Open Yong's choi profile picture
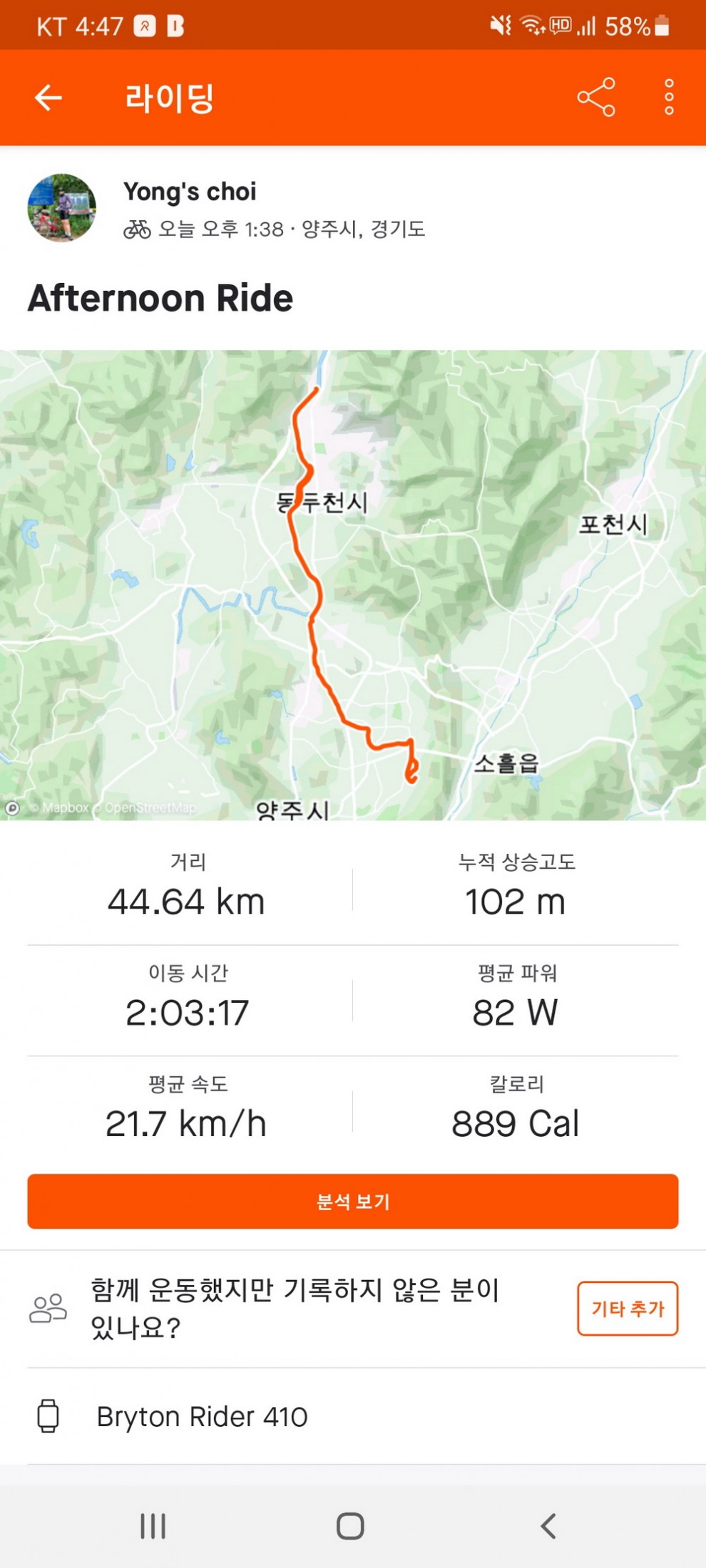706x1568 pixels. 62,208
